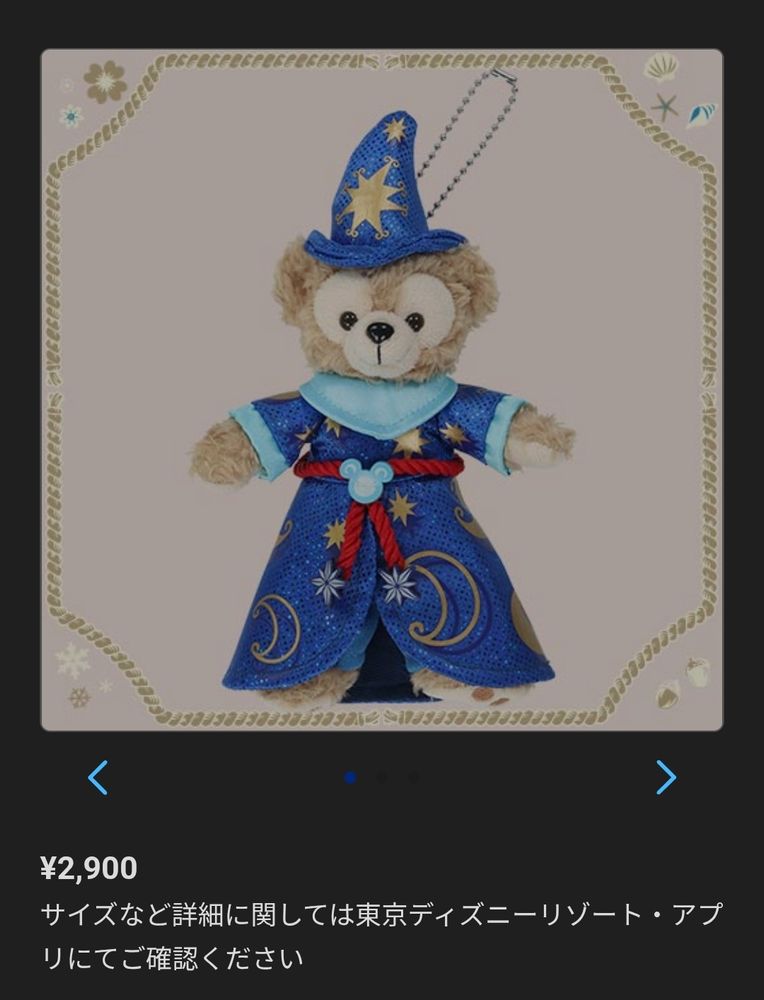Select the second page indicator dot

point(382,777)
